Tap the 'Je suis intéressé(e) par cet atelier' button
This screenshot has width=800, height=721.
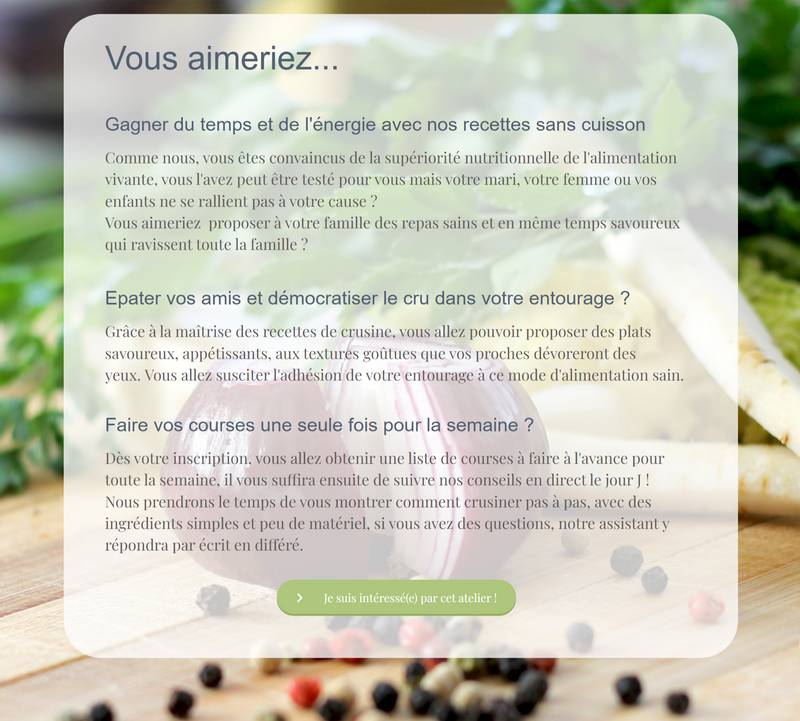click(397, 598)
